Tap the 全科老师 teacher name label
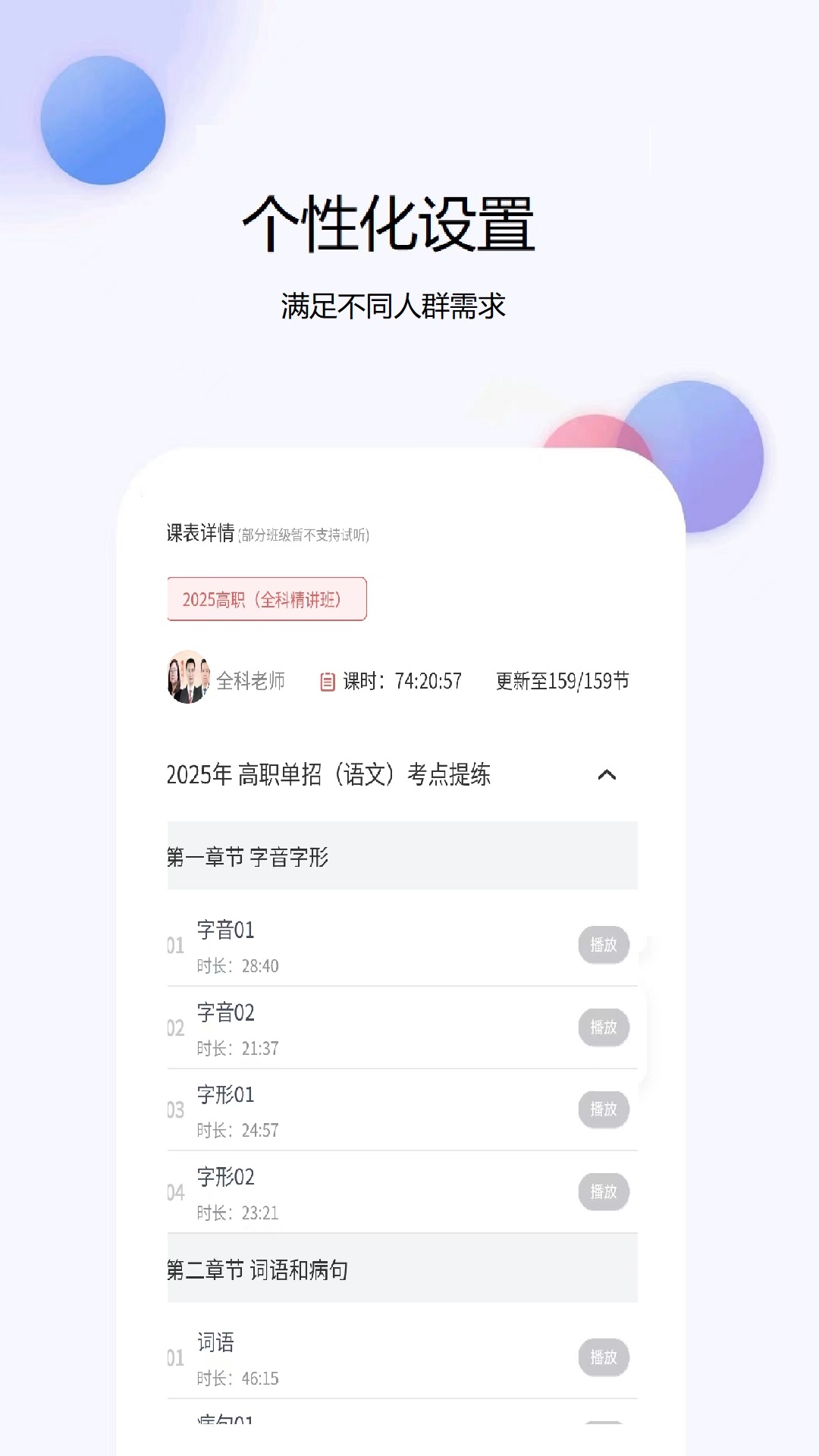The image size is (819, 1456). tap(253, 681)
